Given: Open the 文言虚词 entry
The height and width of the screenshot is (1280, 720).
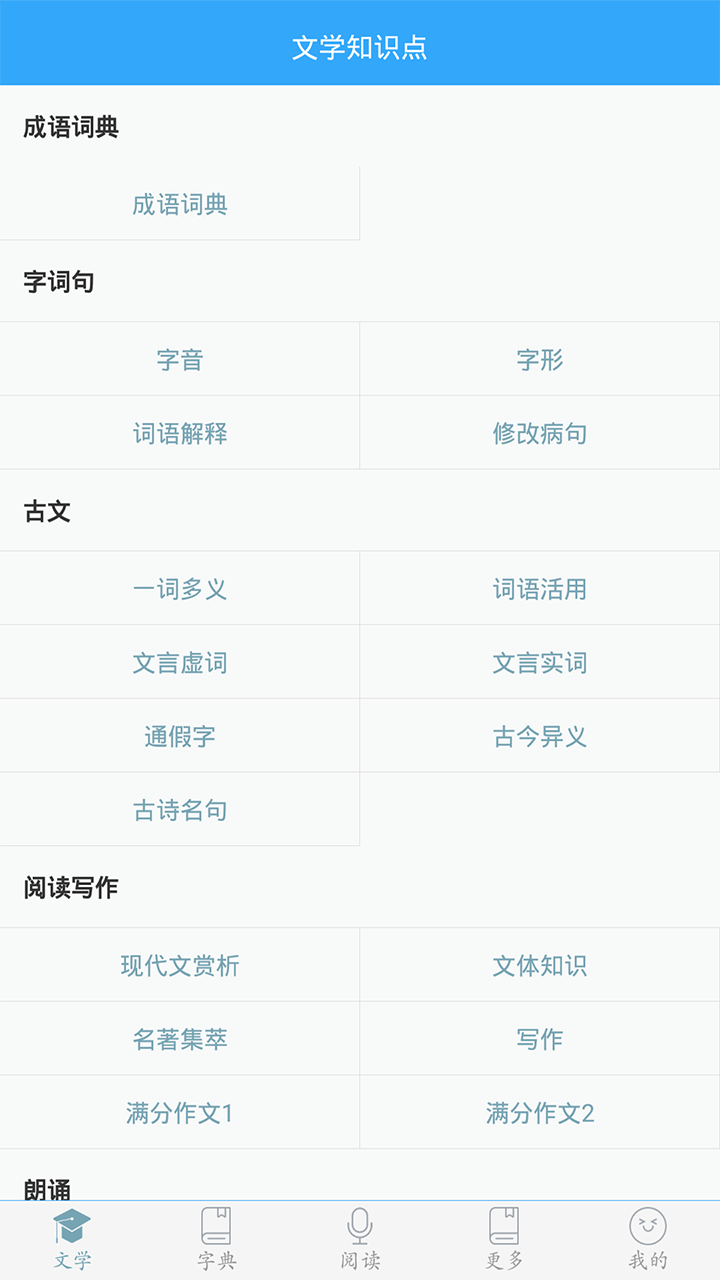Looking at the screenshot, I should 180,662.
